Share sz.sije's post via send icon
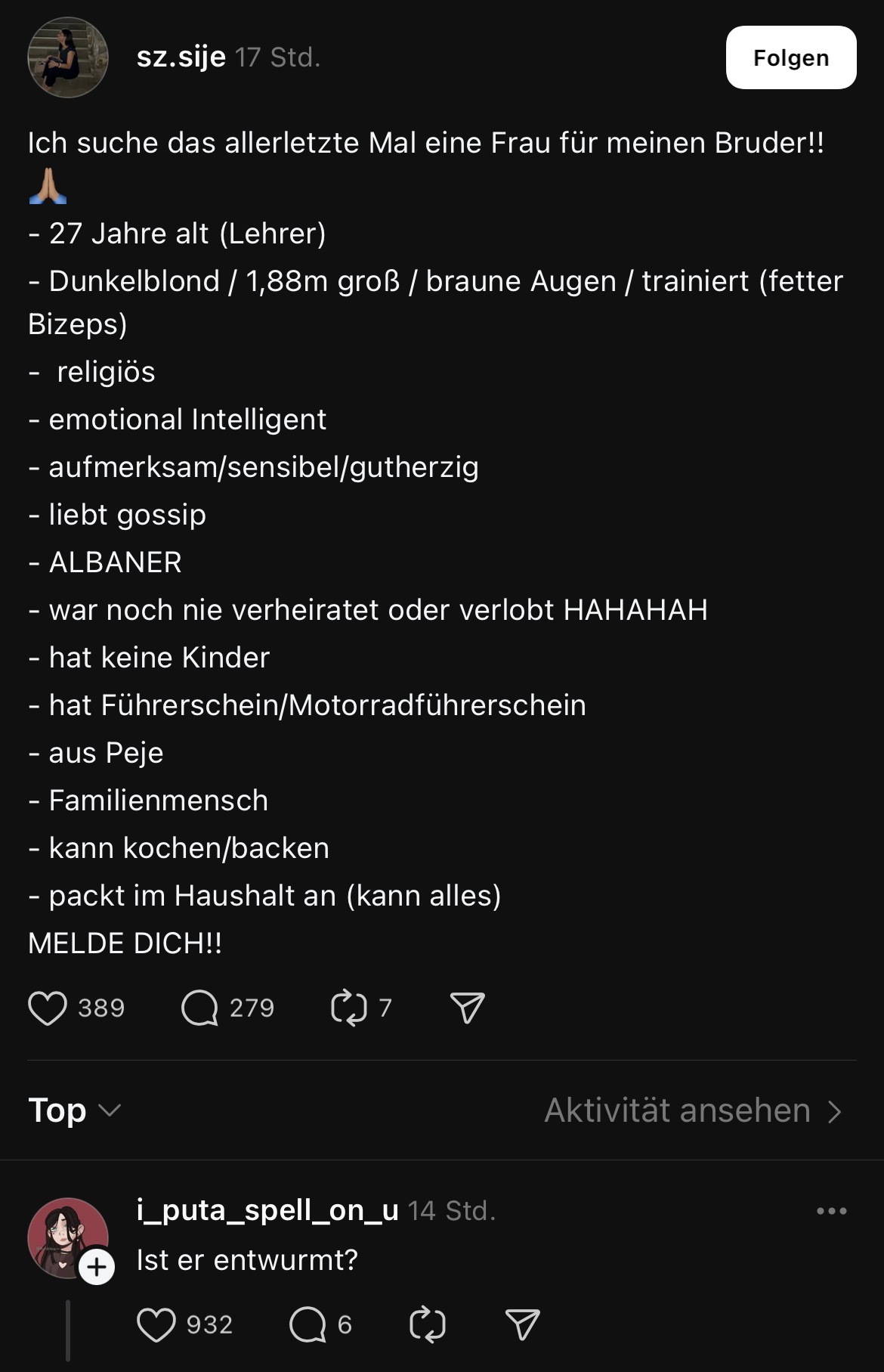 coord(467,1008)
